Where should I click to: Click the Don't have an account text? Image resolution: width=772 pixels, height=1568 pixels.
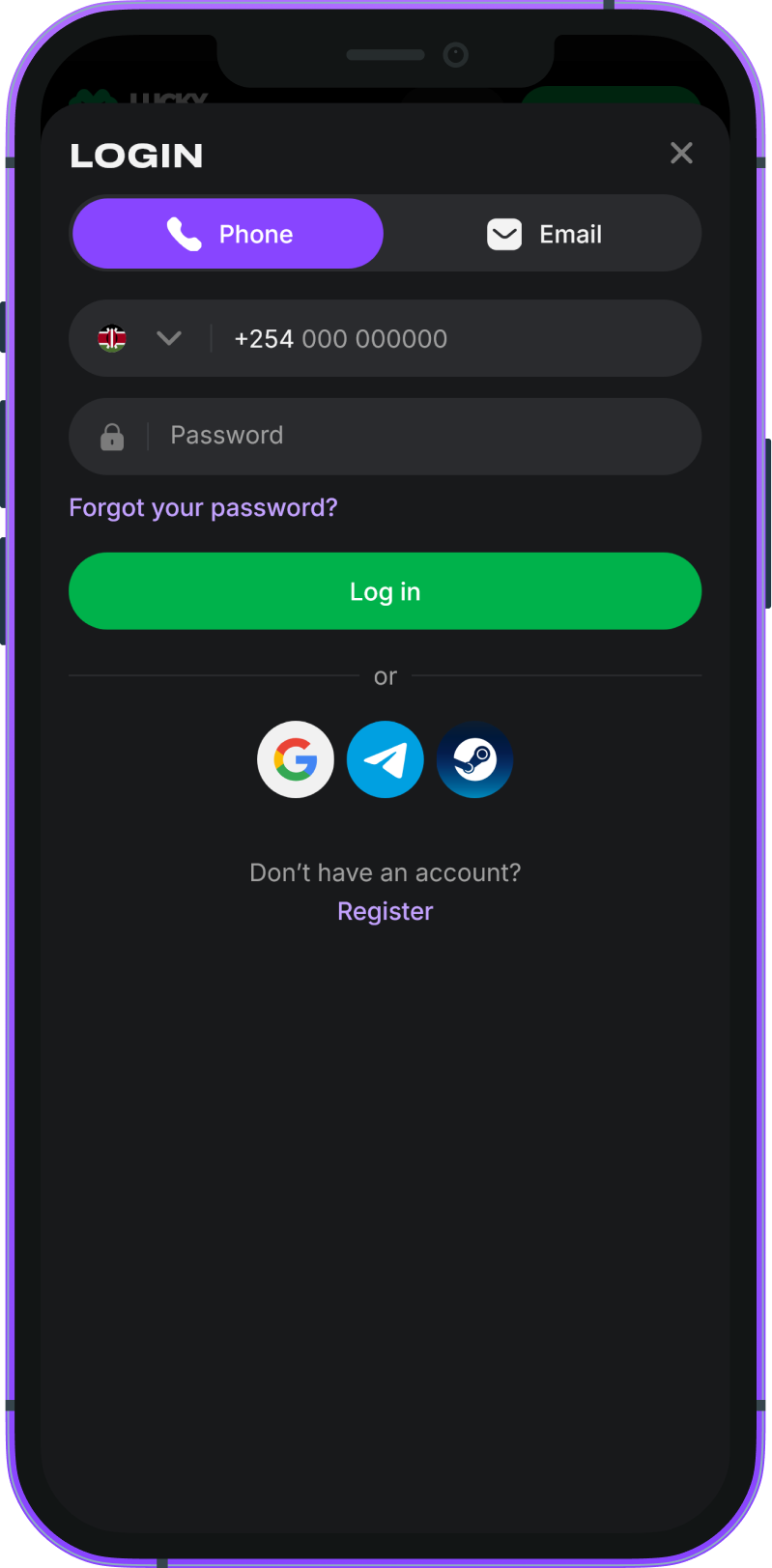pyautogui.click(x=385, y=871)
